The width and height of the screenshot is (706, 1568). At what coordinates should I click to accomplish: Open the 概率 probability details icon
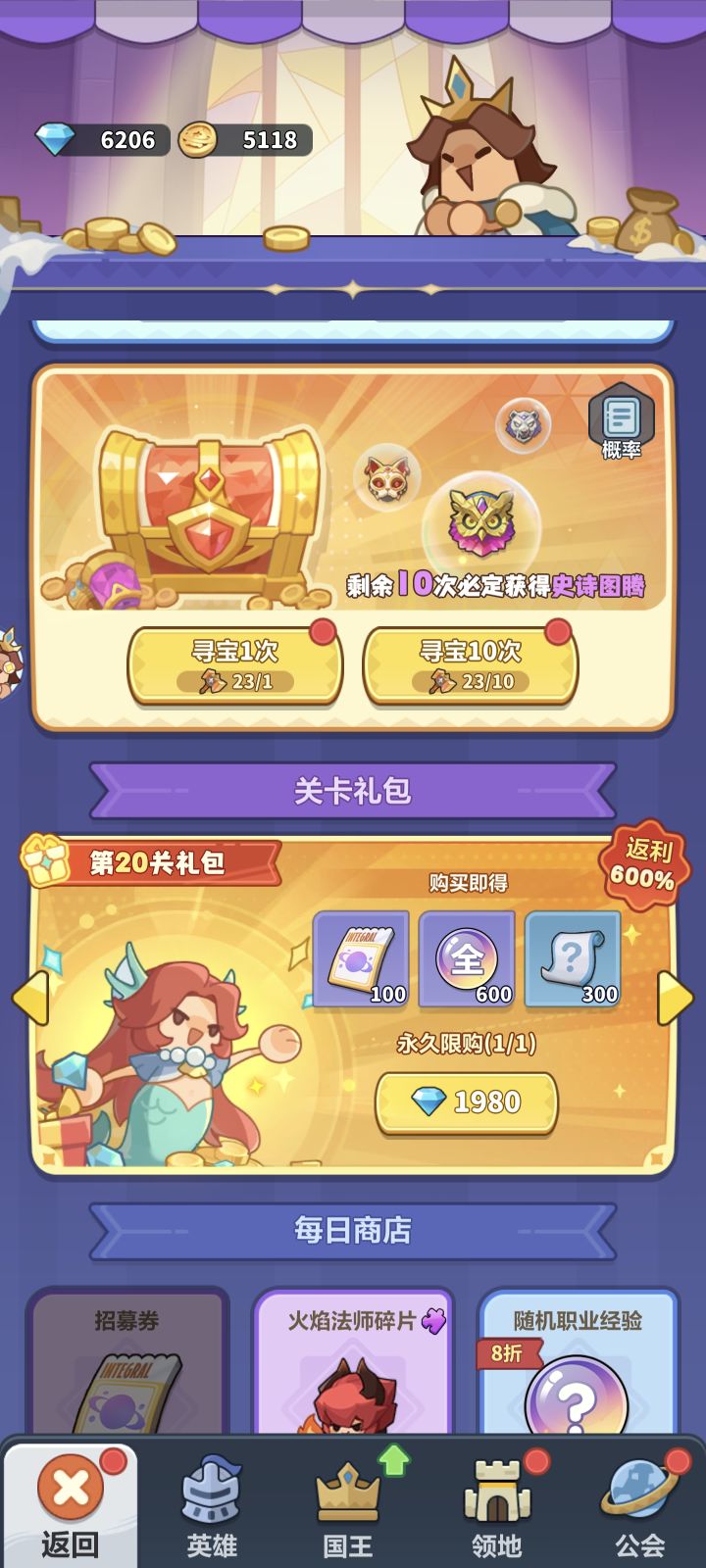[x=620, y=417]
